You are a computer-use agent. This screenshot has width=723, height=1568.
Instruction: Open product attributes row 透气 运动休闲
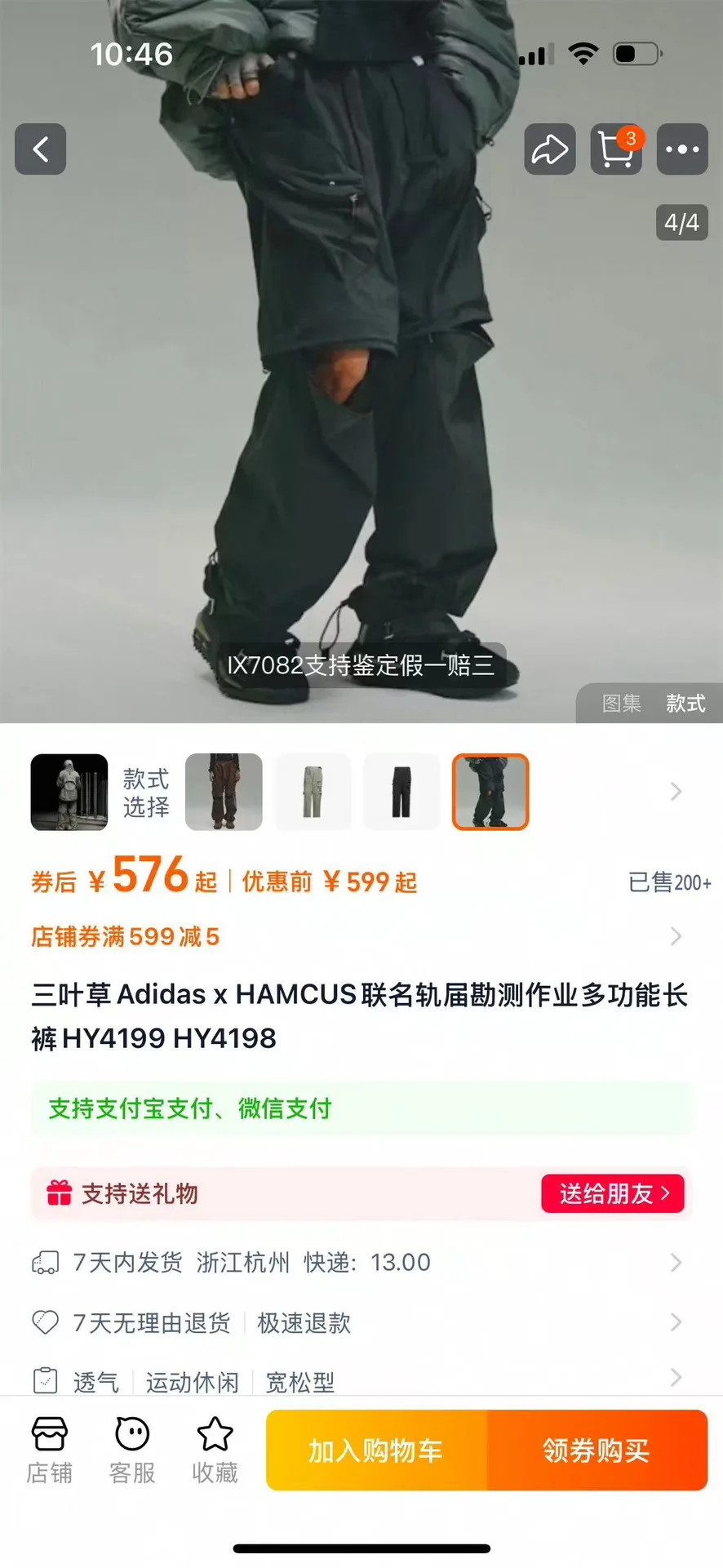tap(359, 1381)
